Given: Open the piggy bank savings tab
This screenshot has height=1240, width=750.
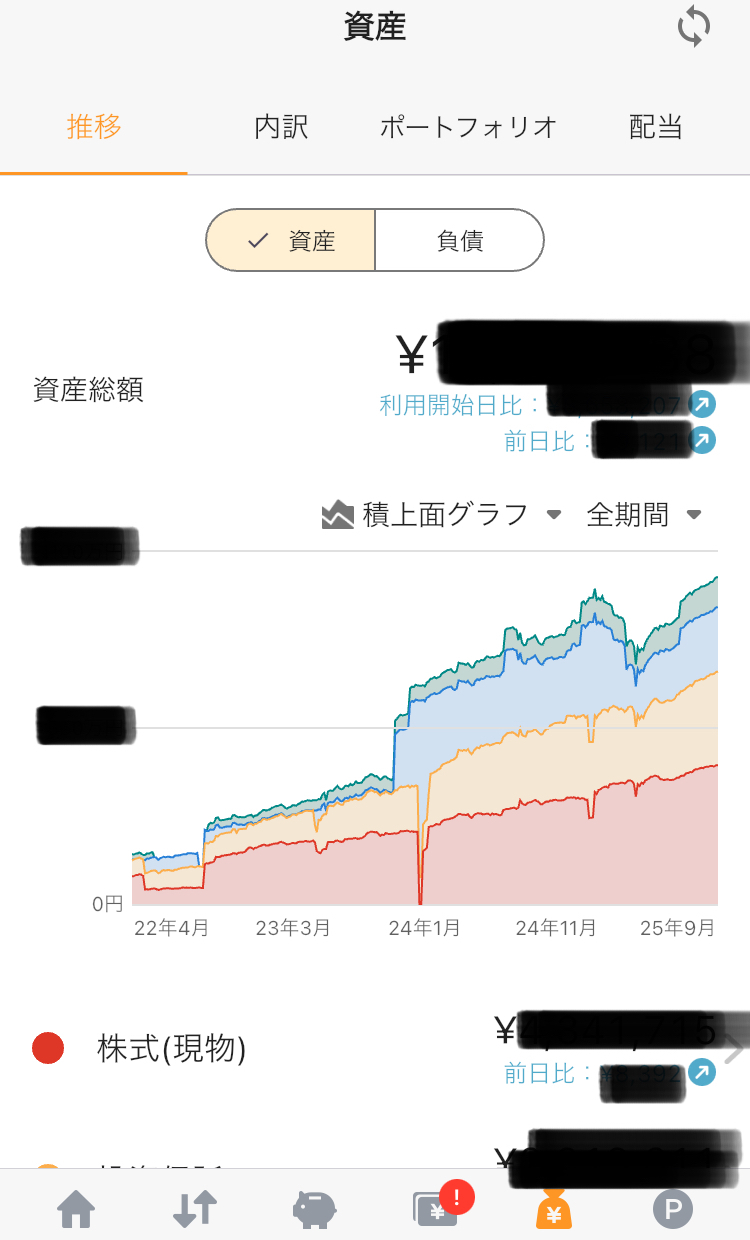Looking at the screenshot, I should (314, 1210).
